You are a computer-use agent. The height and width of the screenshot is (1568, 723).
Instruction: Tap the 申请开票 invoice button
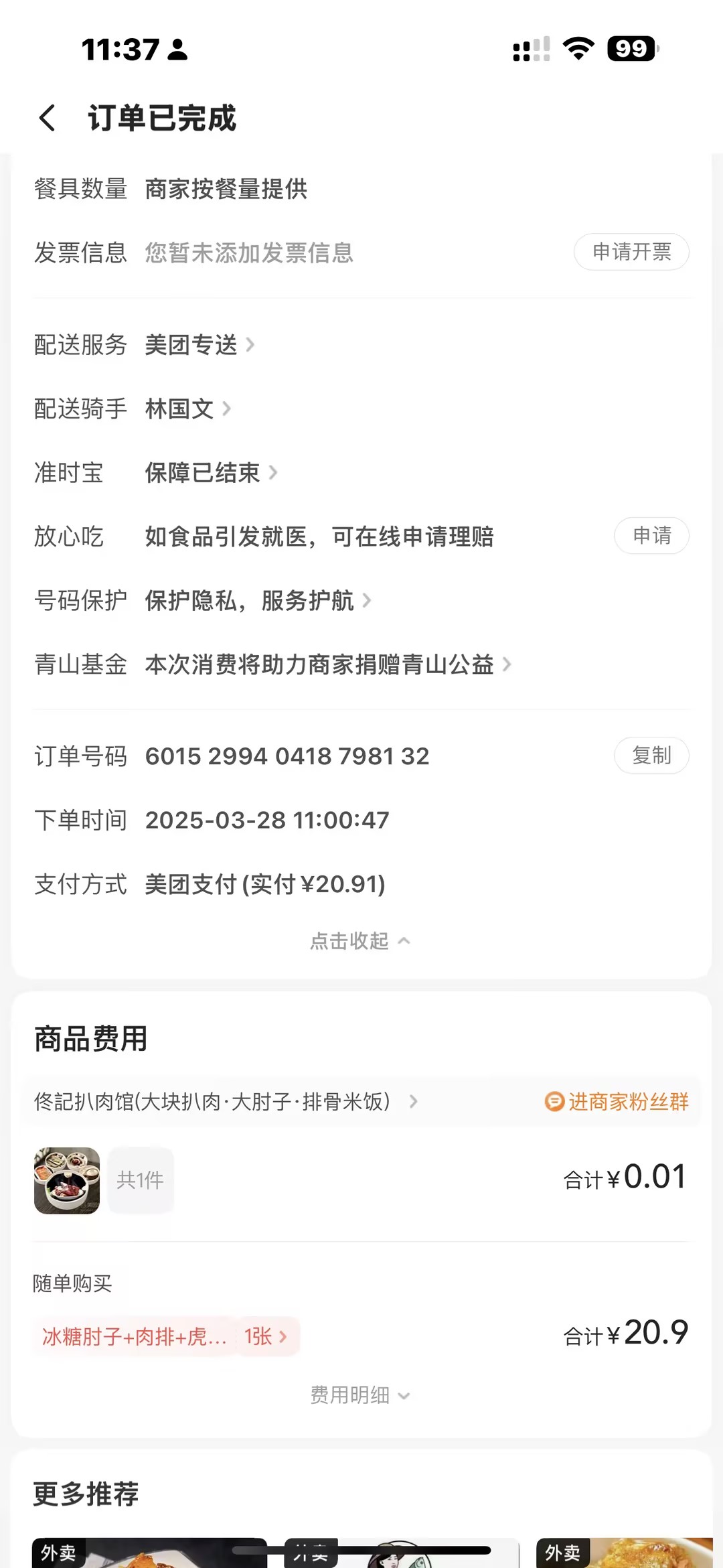pos(631,252)
